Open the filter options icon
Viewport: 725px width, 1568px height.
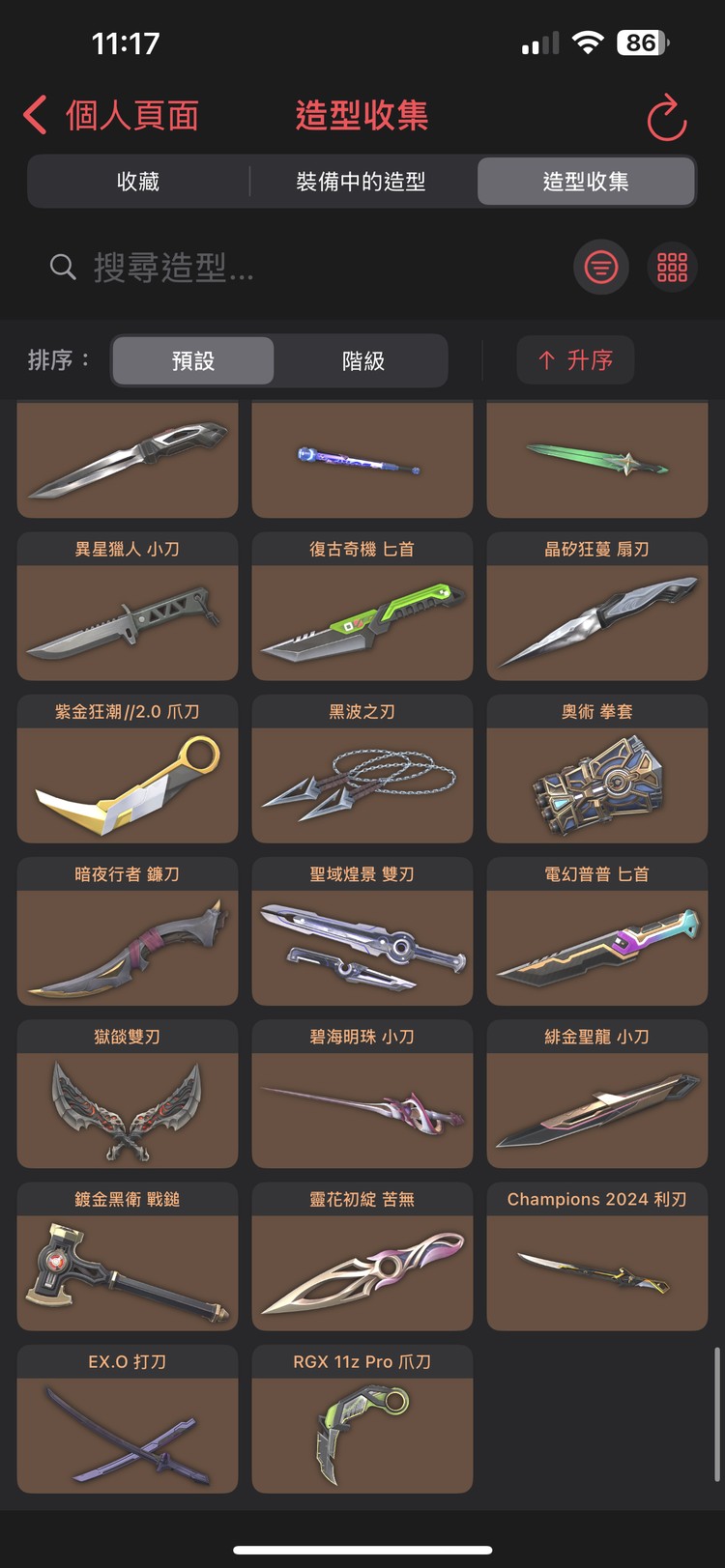point(601,267)
